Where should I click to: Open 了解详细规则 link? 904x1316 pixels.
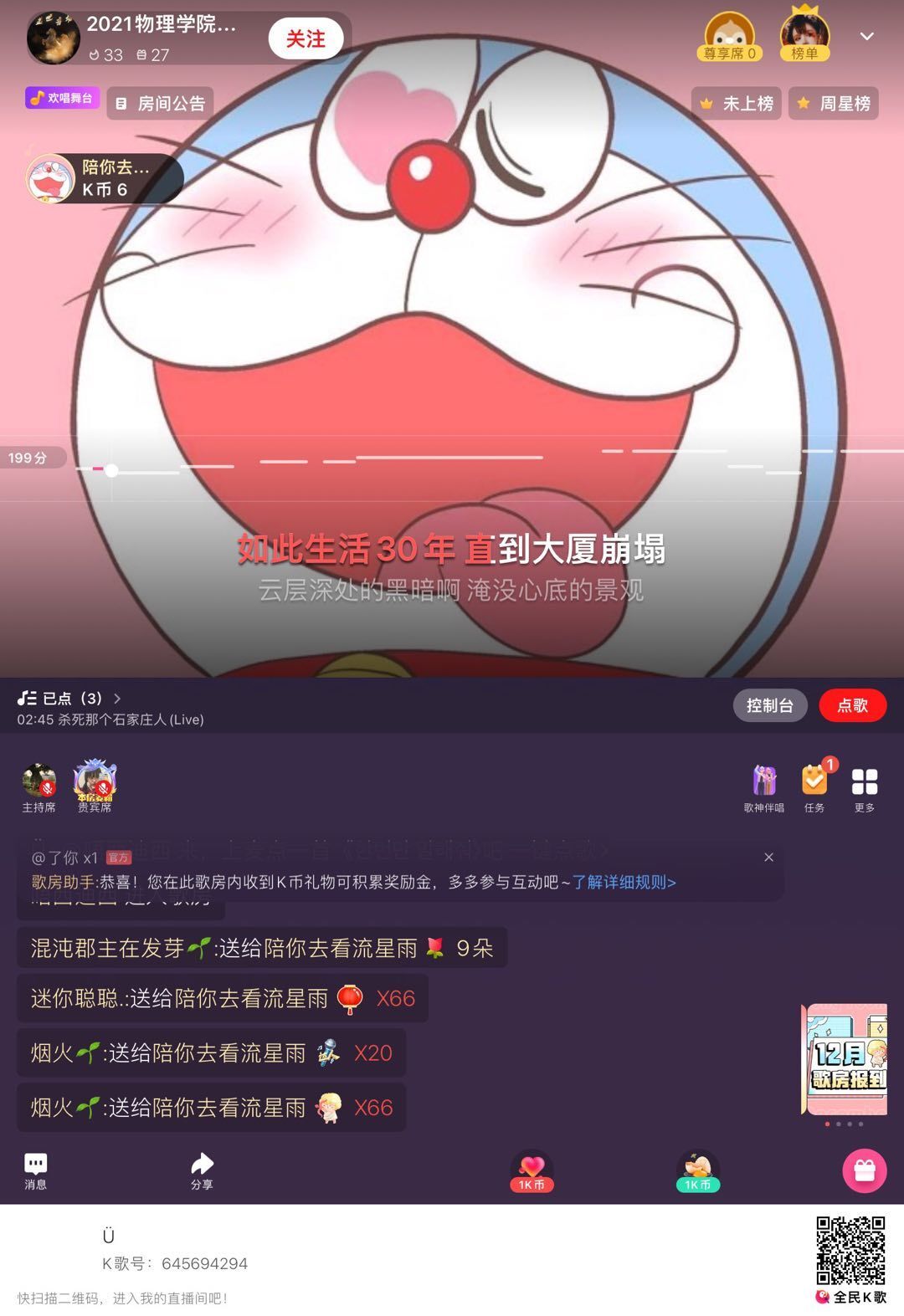tap(624, 882)
